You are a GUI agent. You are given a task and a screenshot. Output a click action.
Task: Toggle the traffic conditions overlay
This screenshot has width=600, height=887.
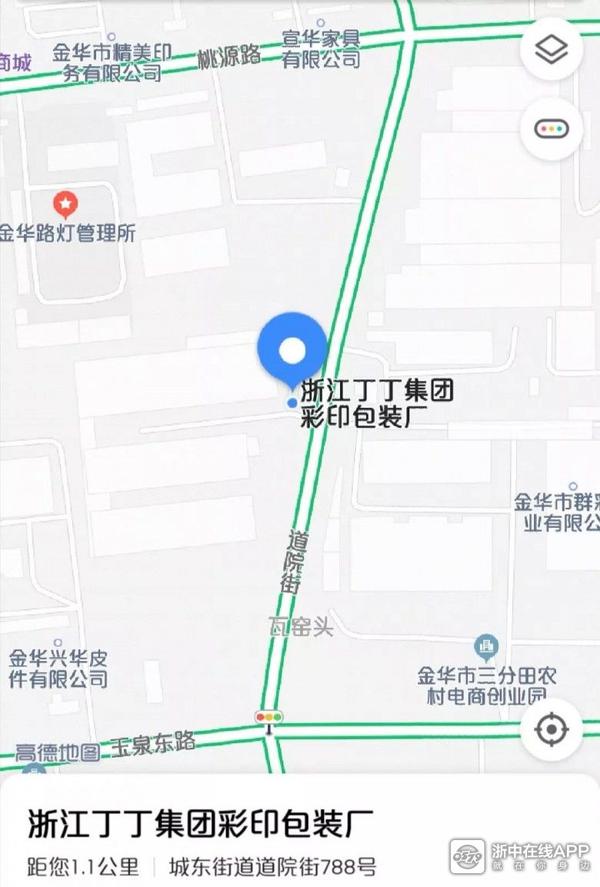coord(551,129)
